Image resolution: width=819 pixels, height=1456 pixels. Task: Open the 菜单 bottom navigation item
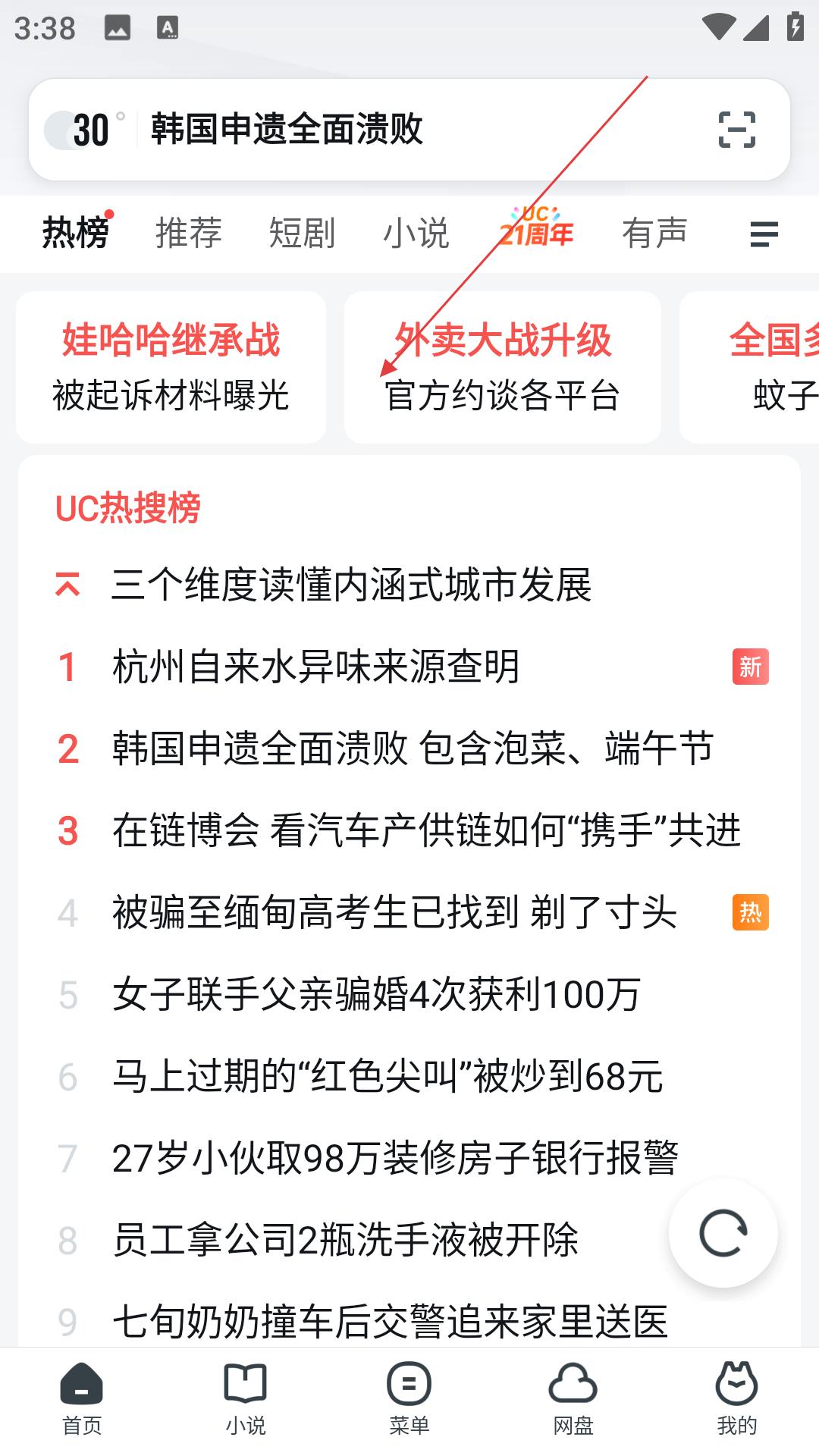tap(409, 1399)
